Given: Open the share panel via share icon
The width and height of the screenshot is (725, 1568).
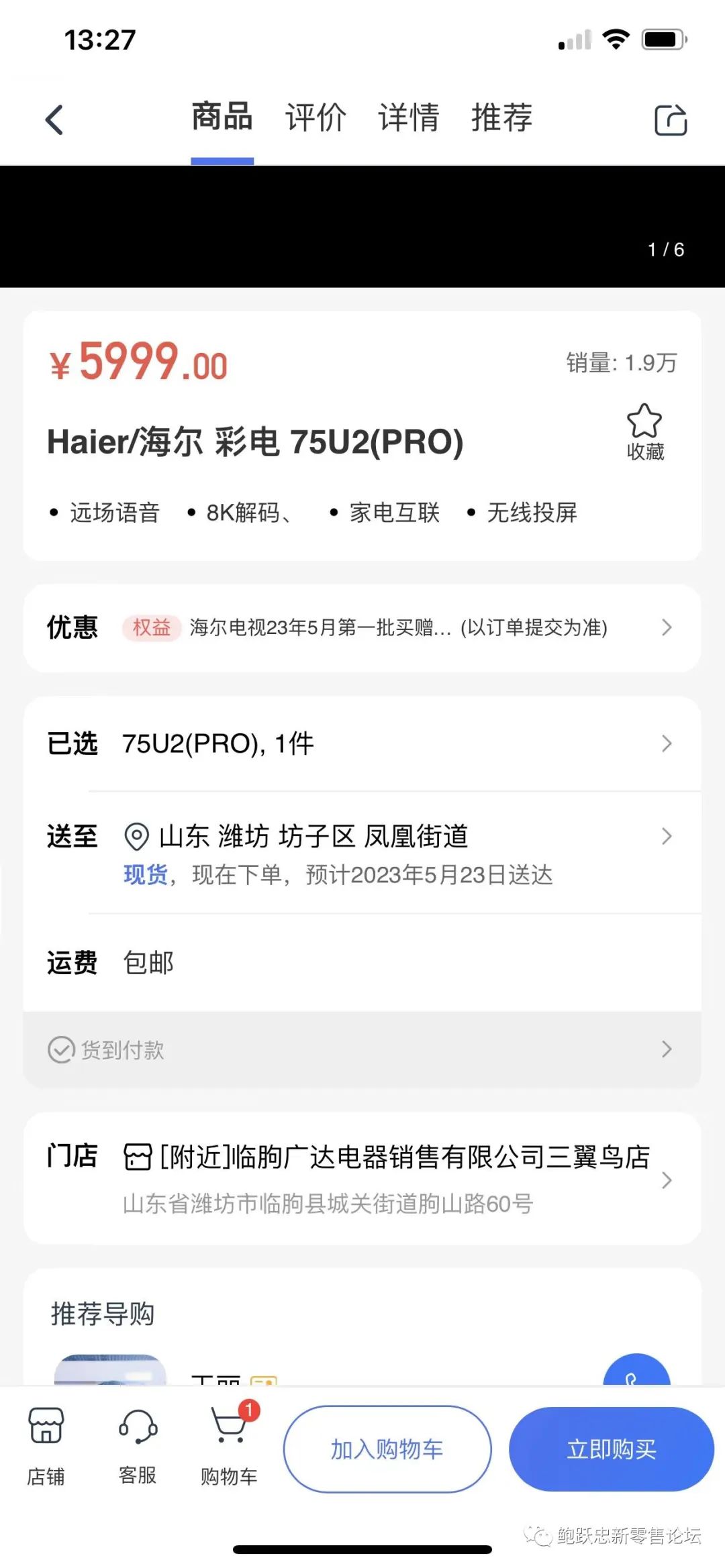Looking at the screenshot, I should (671, 121).
